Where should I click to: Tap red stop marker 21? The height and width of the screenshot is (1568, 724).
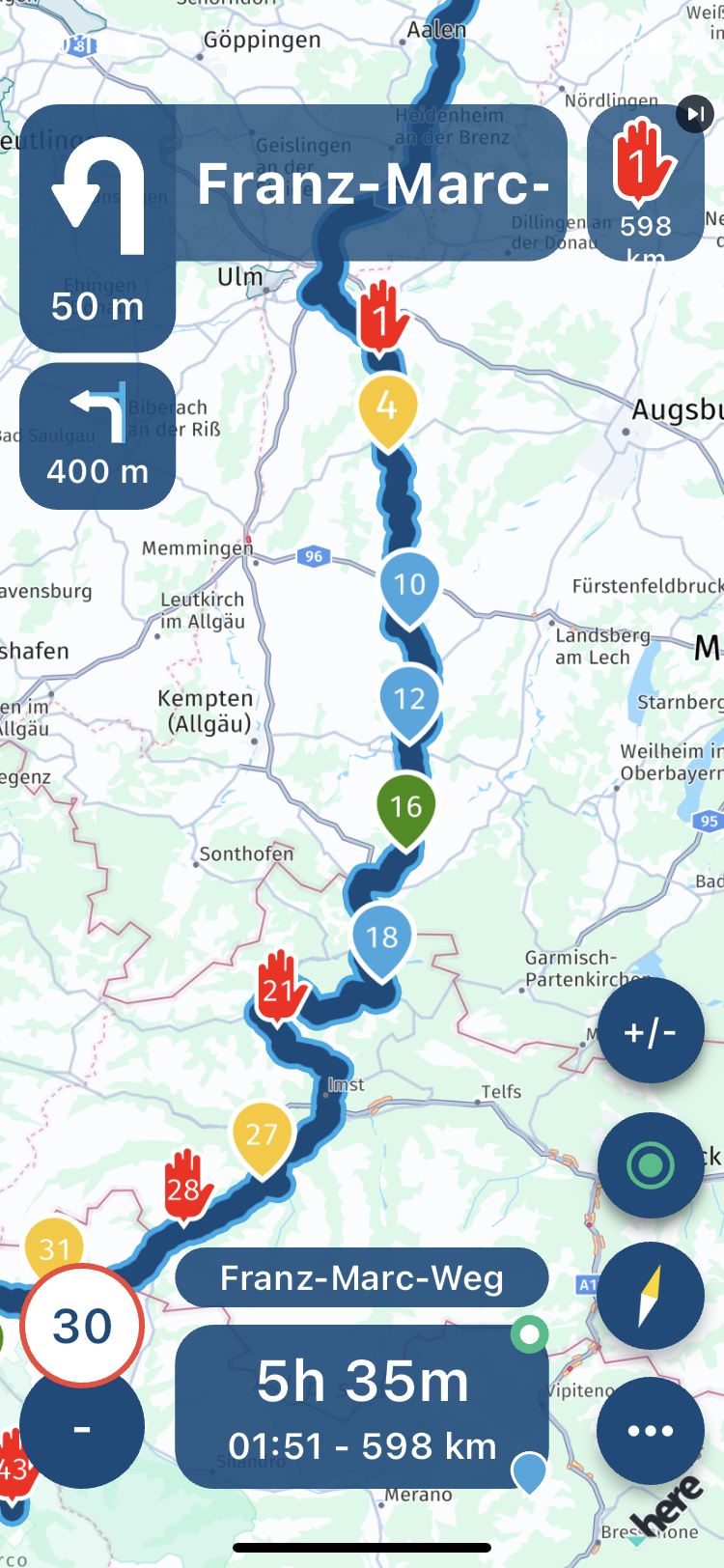(279, 989)
